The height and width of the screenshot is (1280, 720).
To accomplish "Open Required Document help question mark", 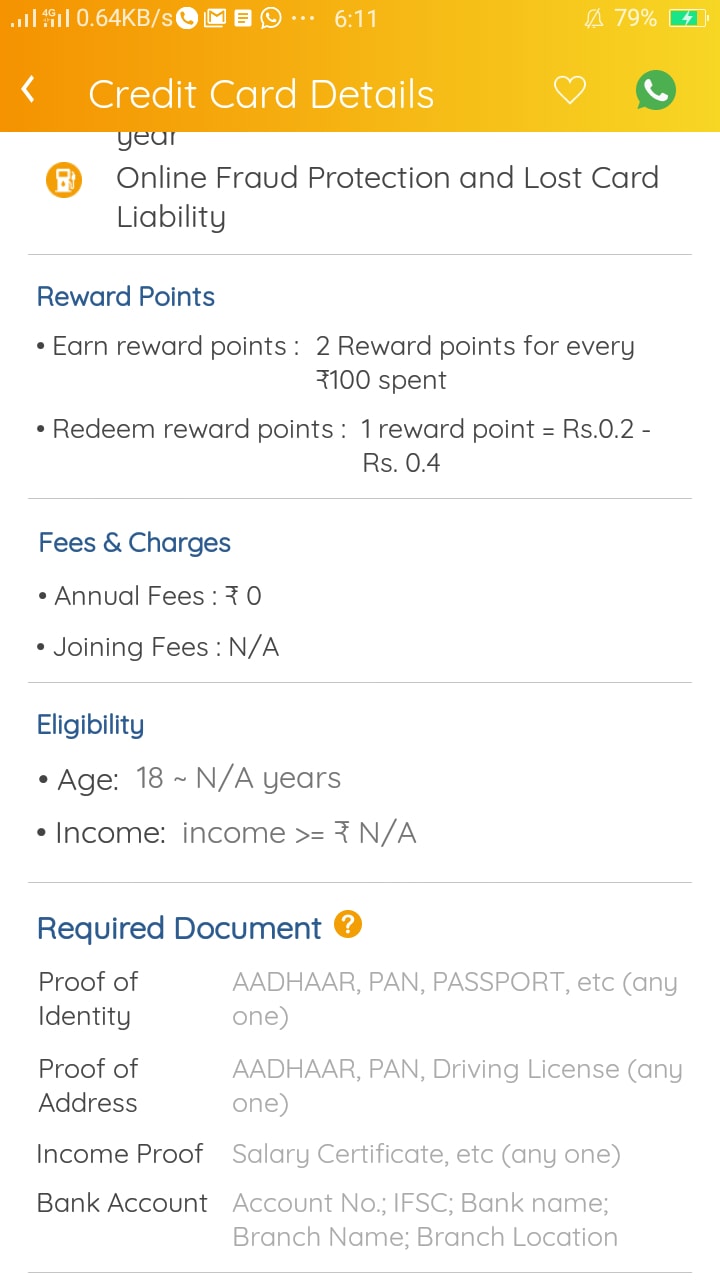I will click(347, 924).
